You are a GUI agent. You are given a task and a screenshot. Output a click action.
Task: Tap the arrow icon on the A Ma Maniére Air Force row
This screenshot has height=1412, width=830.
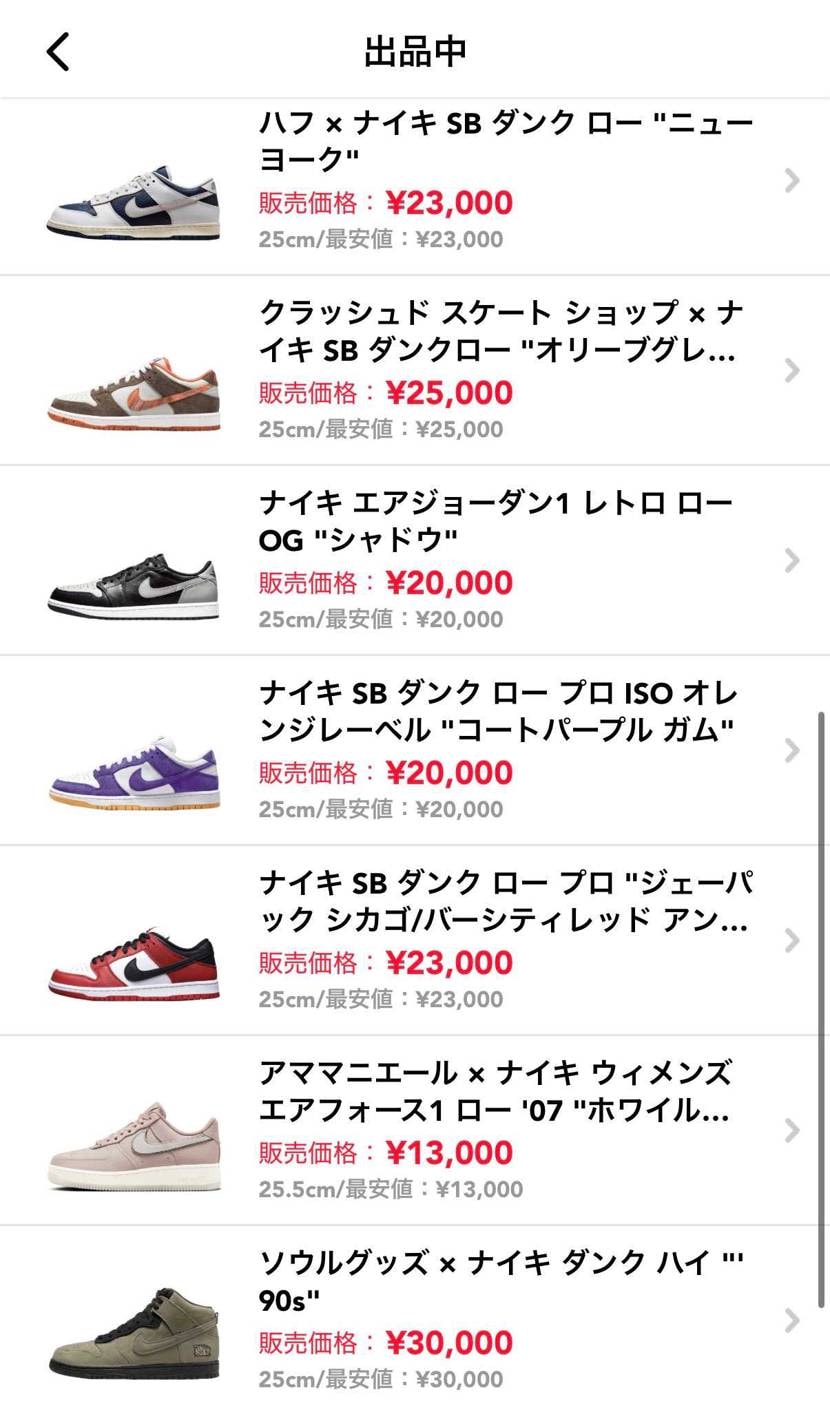(792, 1130)
